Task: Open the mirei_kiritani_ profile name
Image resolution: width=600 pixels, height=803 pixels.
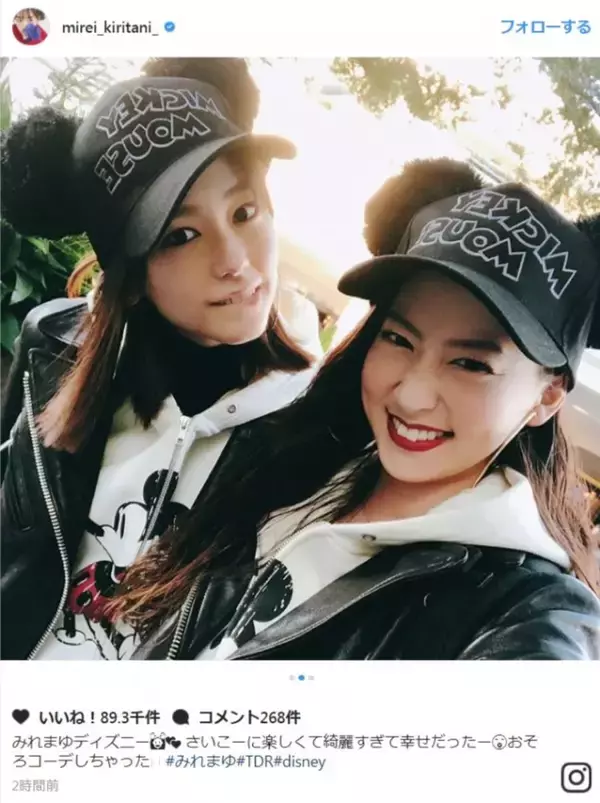Action: (x=110, y=28)
